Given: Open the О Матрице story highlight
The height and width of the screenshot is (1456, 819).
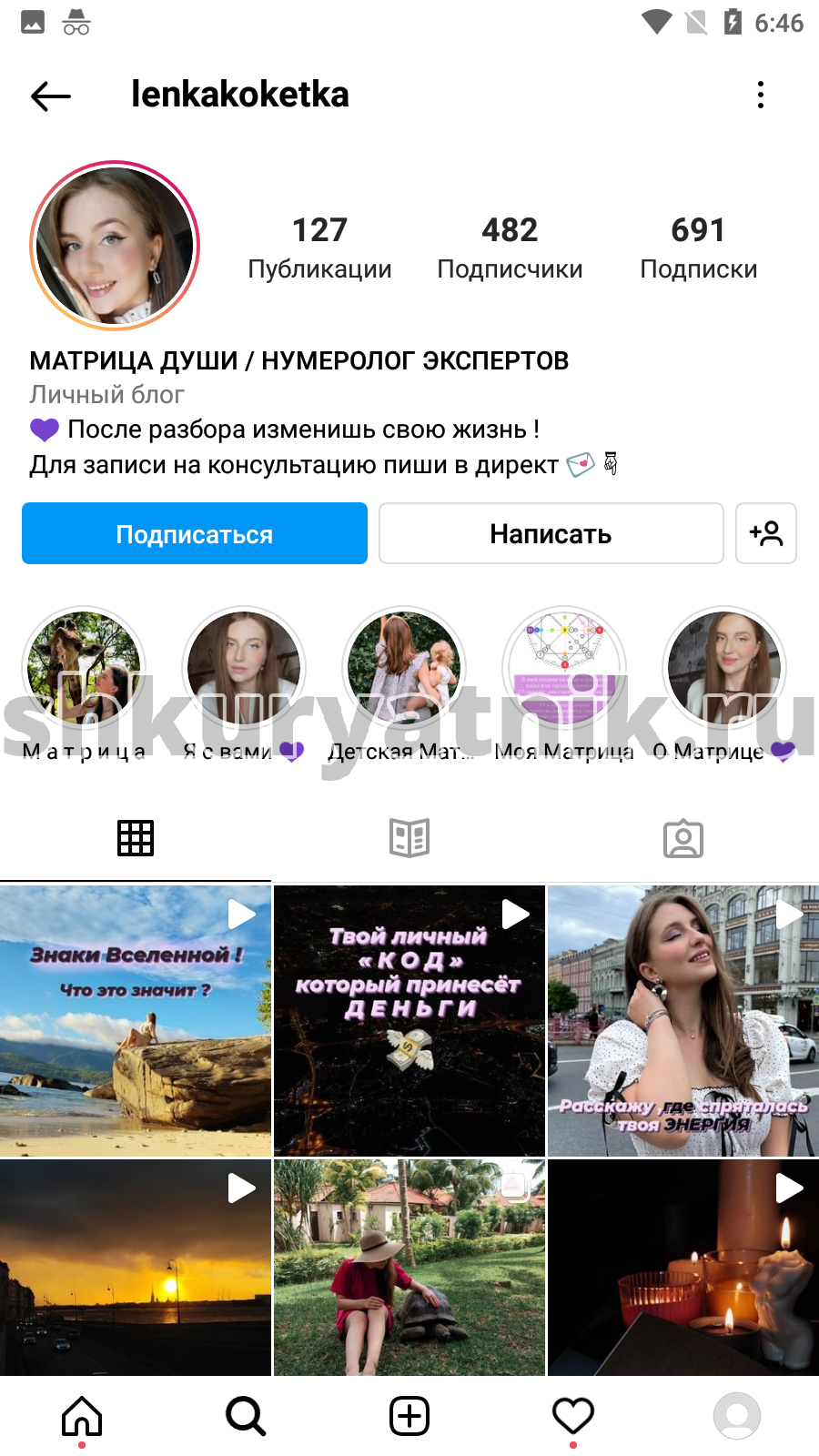Looking at the screenshot, I should pyautogui.click(x=724, y=684).
